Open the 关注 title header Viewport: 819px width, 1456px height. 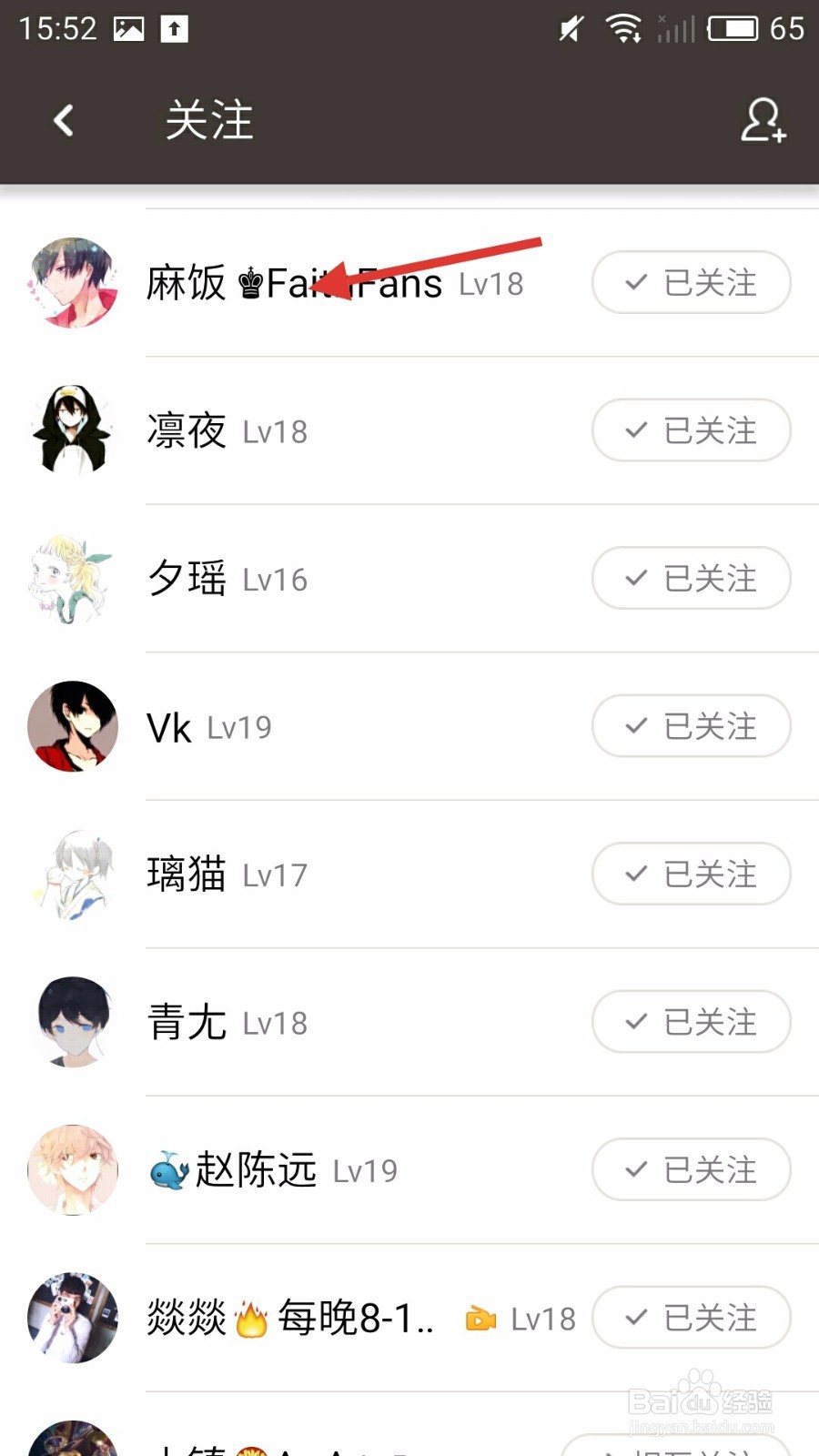pos(209,120)
